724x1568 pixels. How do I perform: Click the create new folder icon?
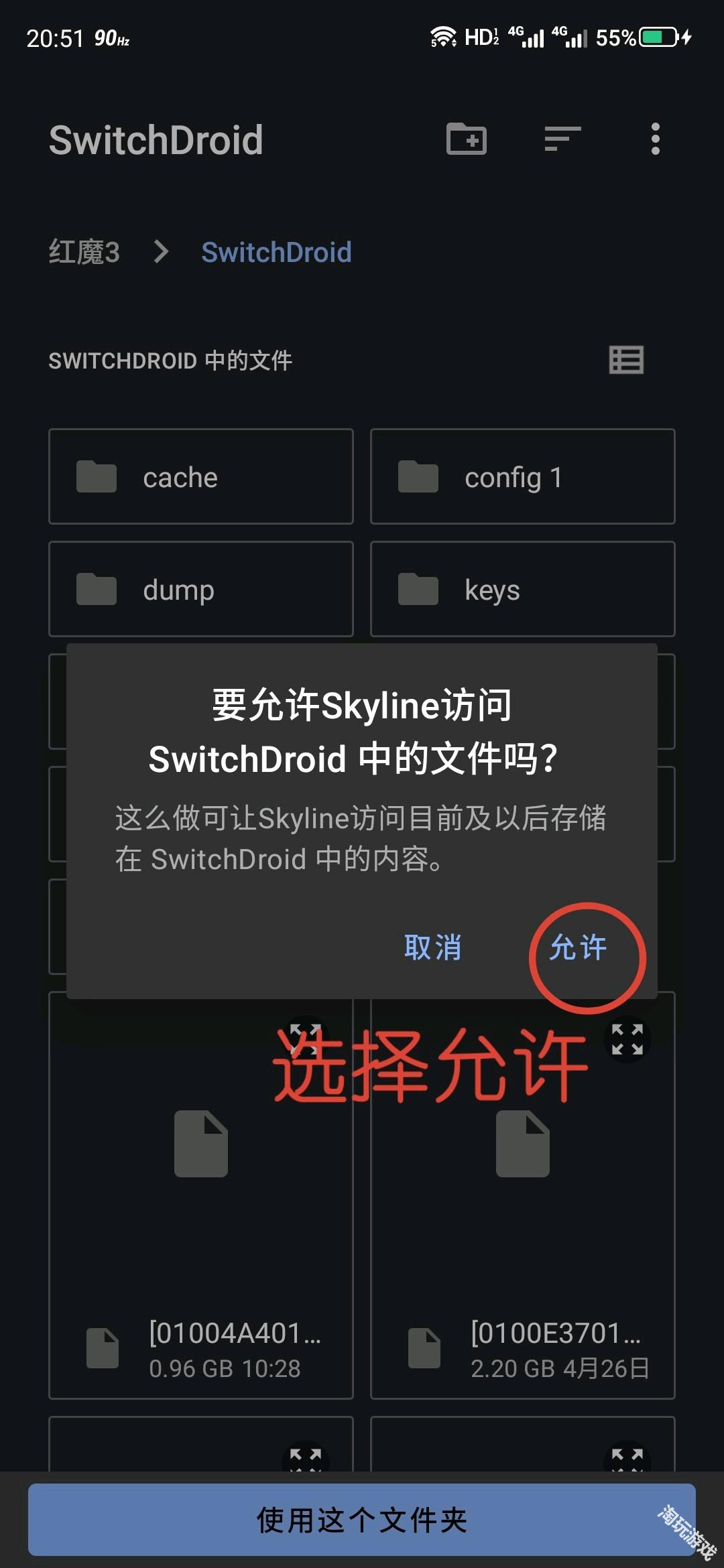[x=467, y=139]
